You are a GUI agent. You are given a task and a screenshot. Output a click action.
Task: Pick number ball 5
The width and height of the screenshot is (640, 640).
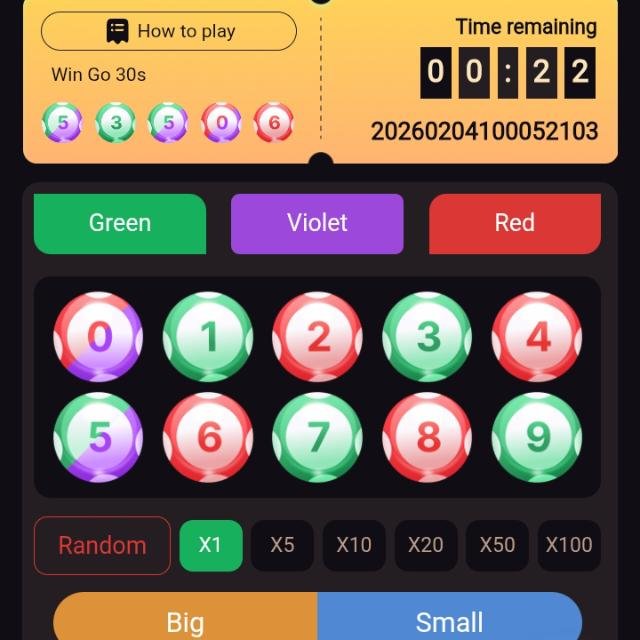point(98,437)
